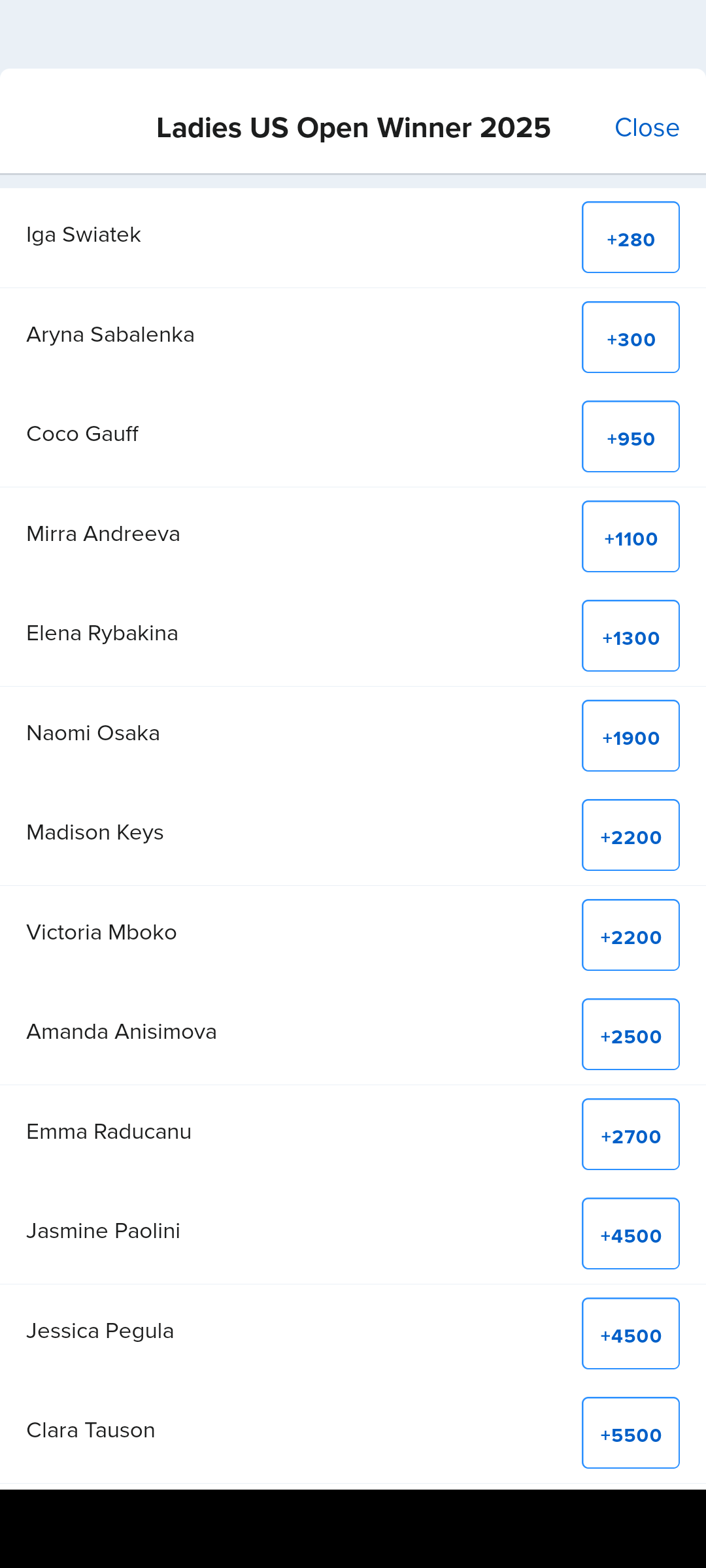Close the Ladies US Open Winner panel
This screenshot has width=706, height=1568.
tap(647, 128)
